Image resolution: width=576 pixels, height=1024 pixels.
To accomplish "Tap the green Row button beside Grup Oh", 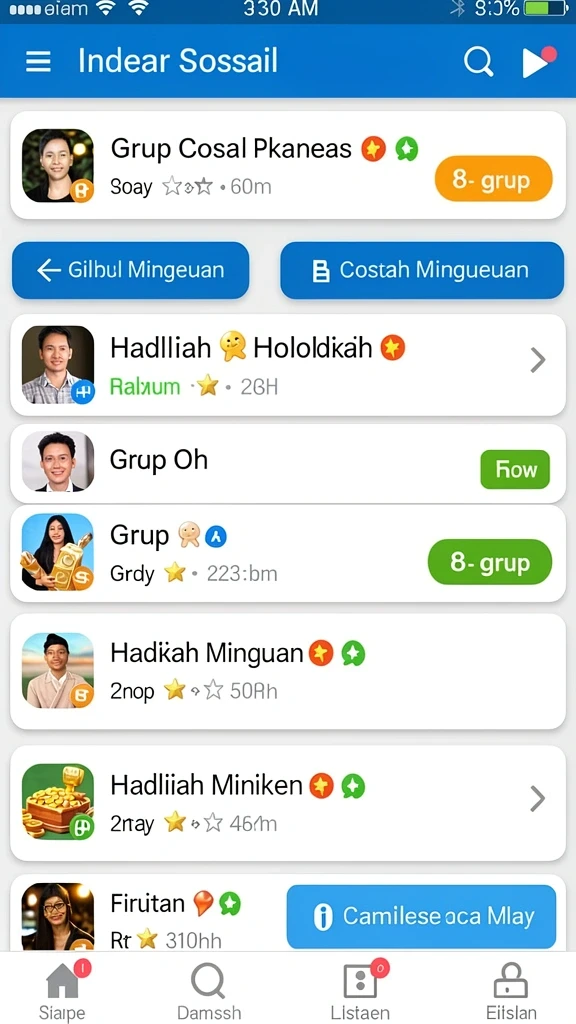I will click(515, 469).
